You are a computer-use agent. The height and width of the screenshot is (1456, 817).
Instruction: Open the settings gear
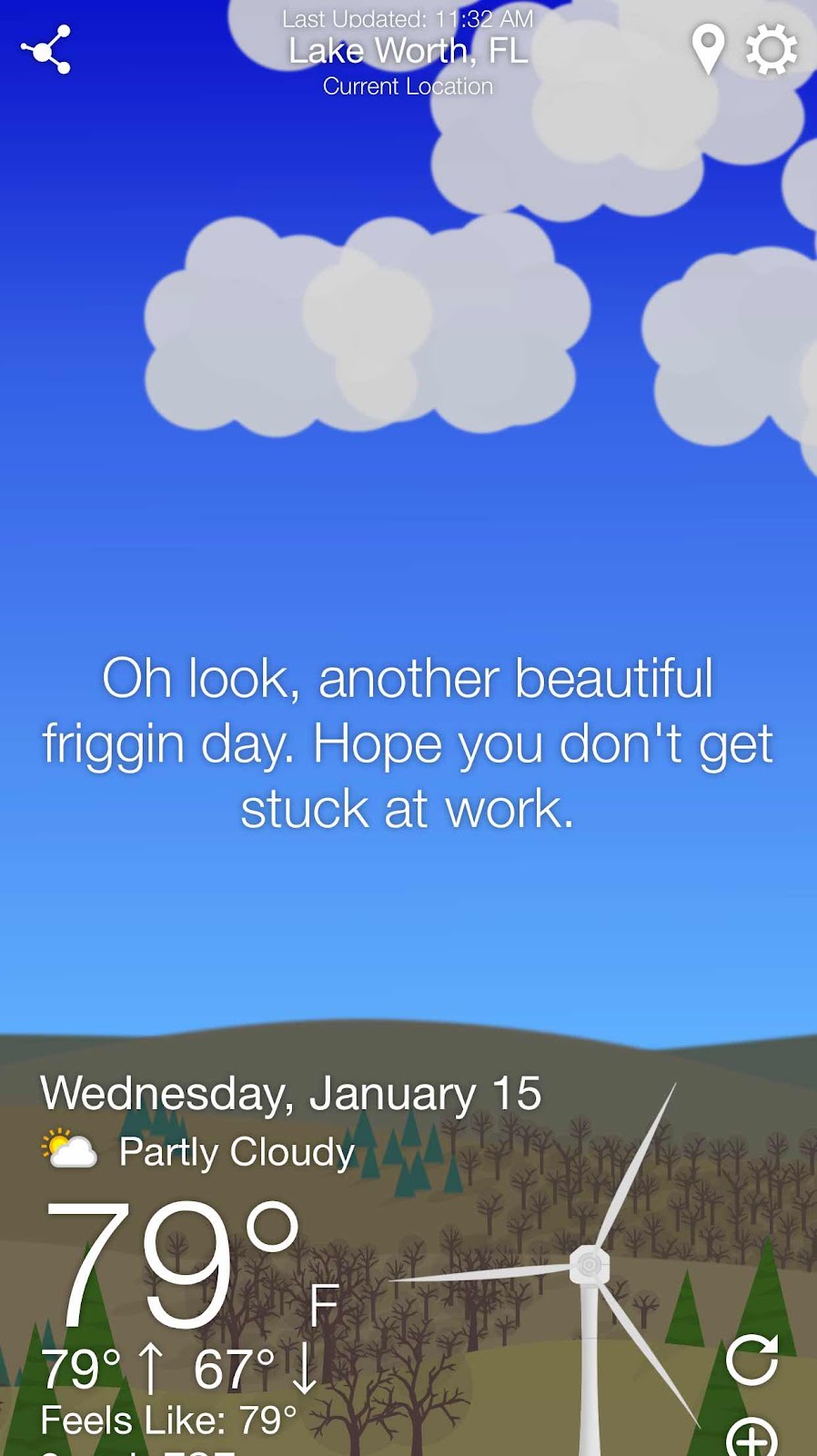tap(772, 49)
